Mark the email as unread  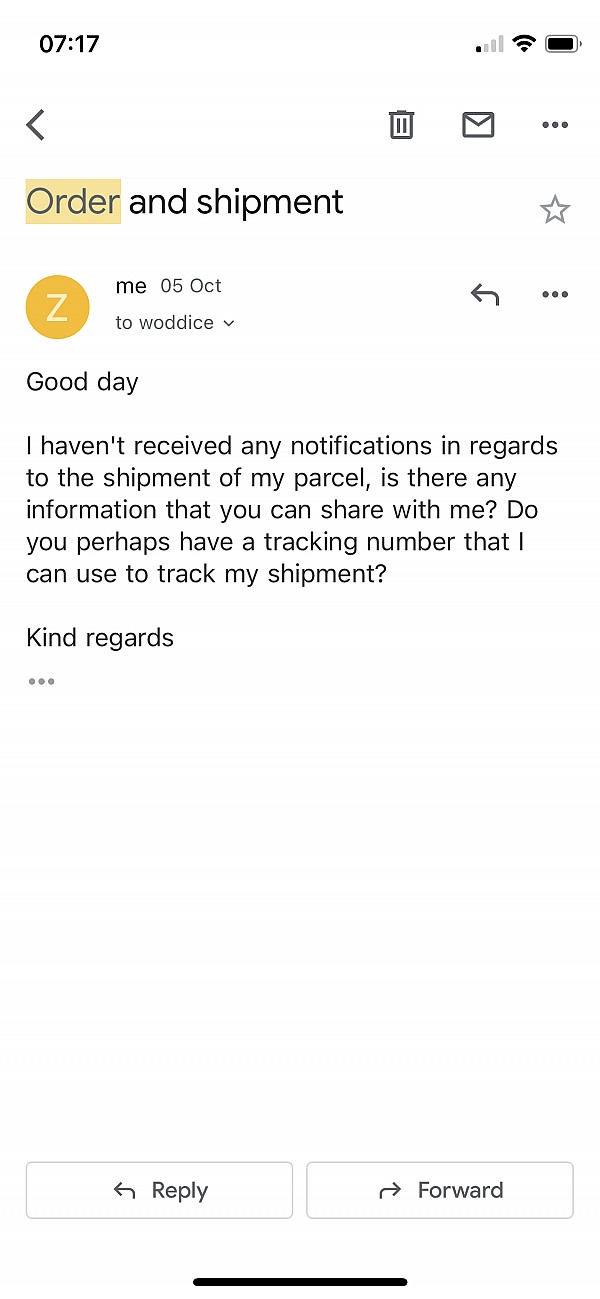pyautogui.click(x=478, y=125)
